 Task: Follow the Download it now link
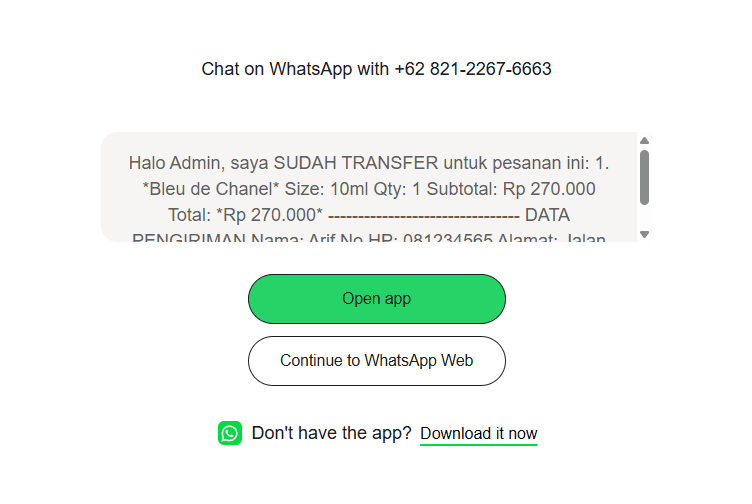(478, 434)
